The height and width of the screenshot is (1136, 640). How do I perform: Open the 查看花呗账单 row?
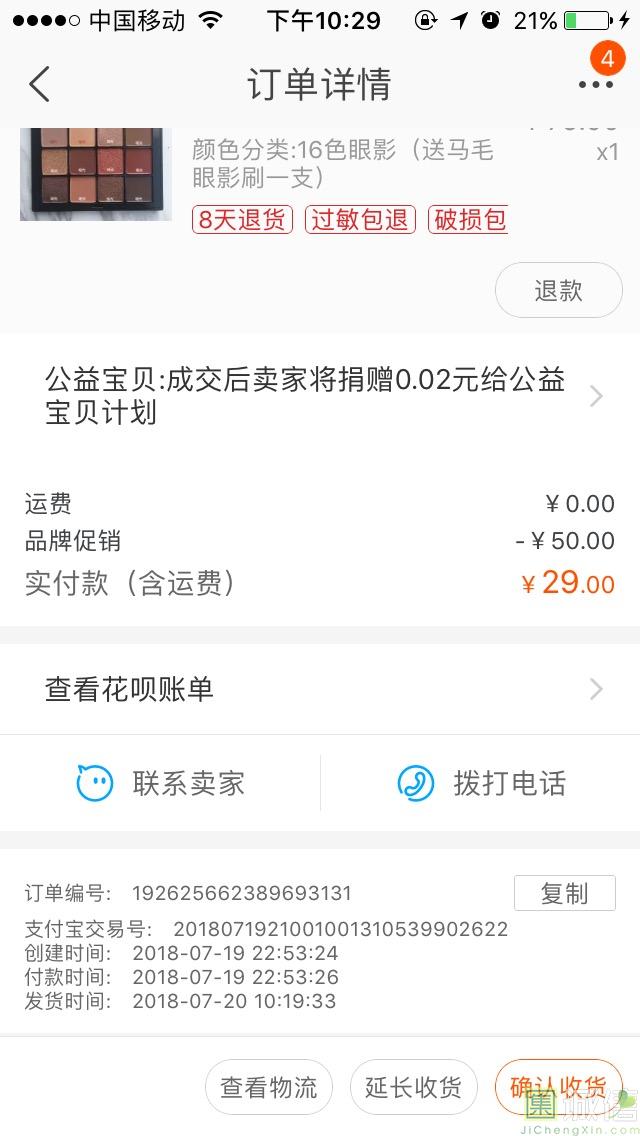pos(320,689)
